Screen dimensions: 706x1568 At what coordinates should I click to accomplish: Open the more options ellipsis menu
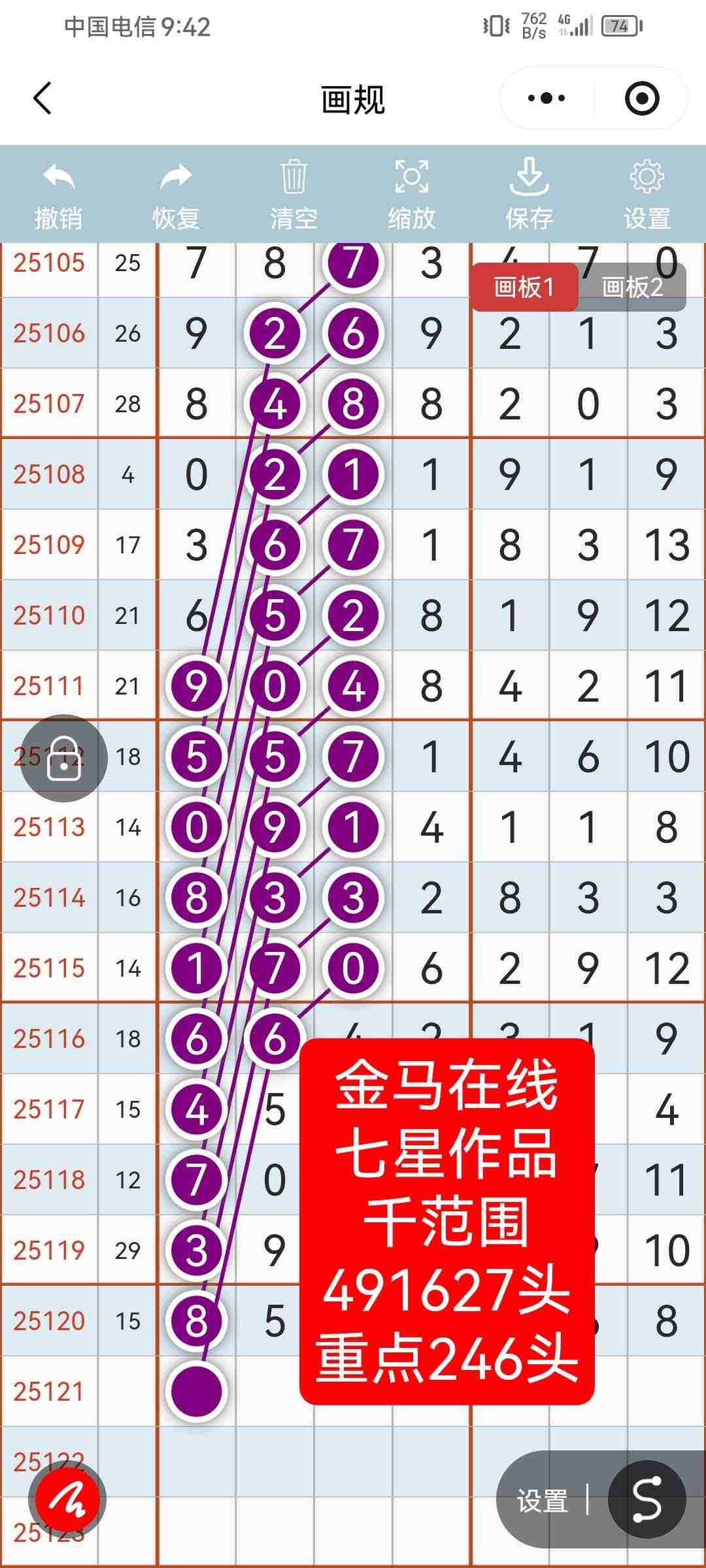pyautogui.click(x=547, y=98)
